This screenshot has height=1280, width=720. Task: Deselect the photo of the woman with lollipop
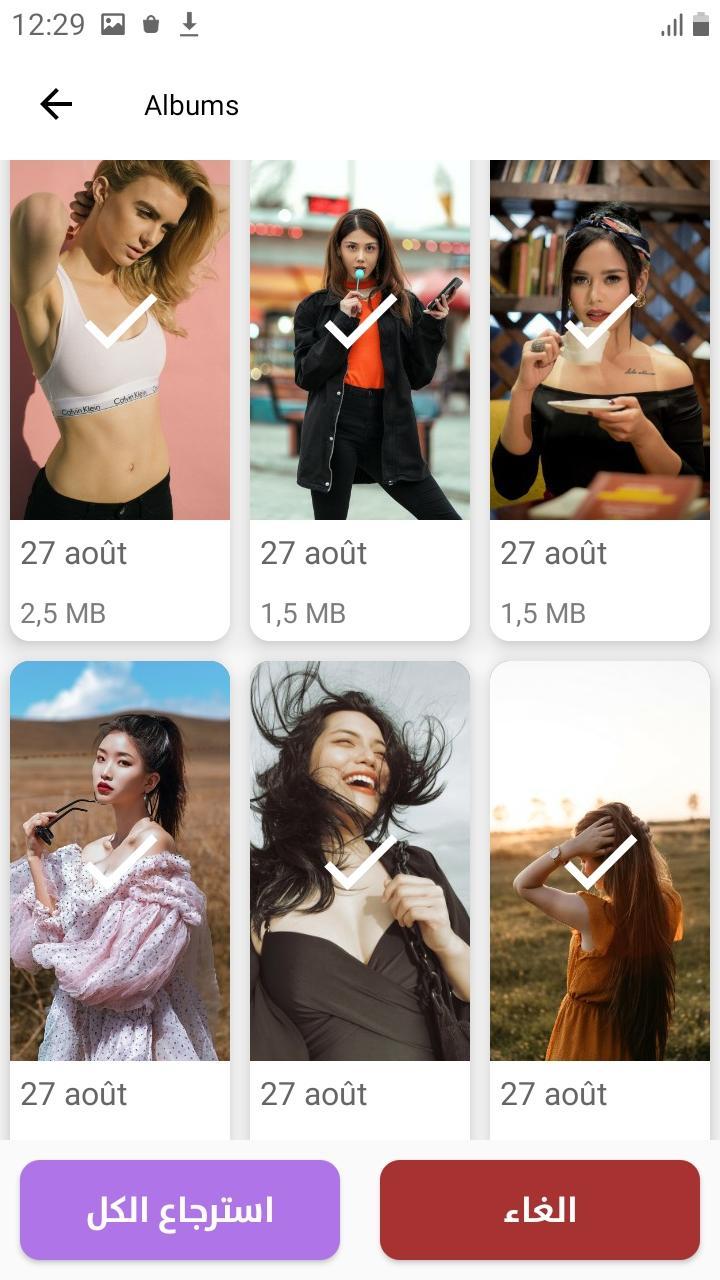tap(360, 320)
